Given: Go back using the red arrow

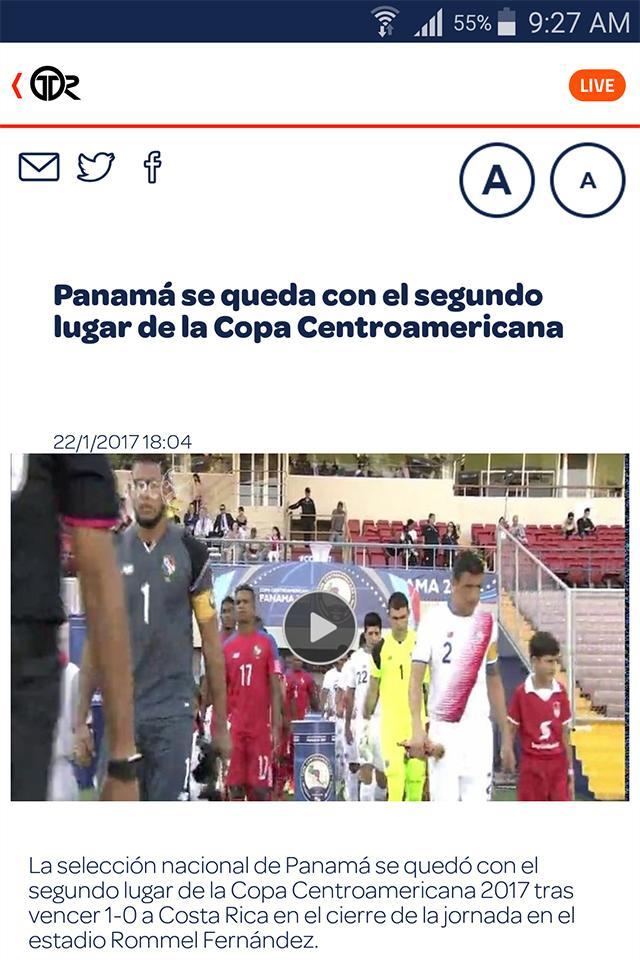Looking at the screenshot, I should tap(17, 85).
